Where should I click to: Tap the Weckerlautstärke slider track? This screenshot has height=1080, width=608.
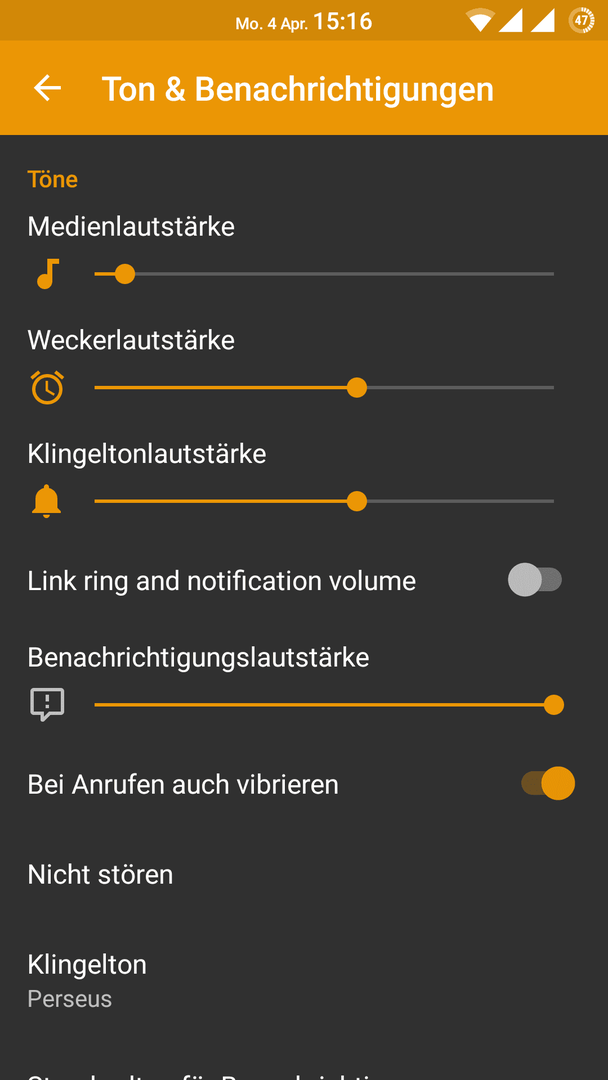324,388
